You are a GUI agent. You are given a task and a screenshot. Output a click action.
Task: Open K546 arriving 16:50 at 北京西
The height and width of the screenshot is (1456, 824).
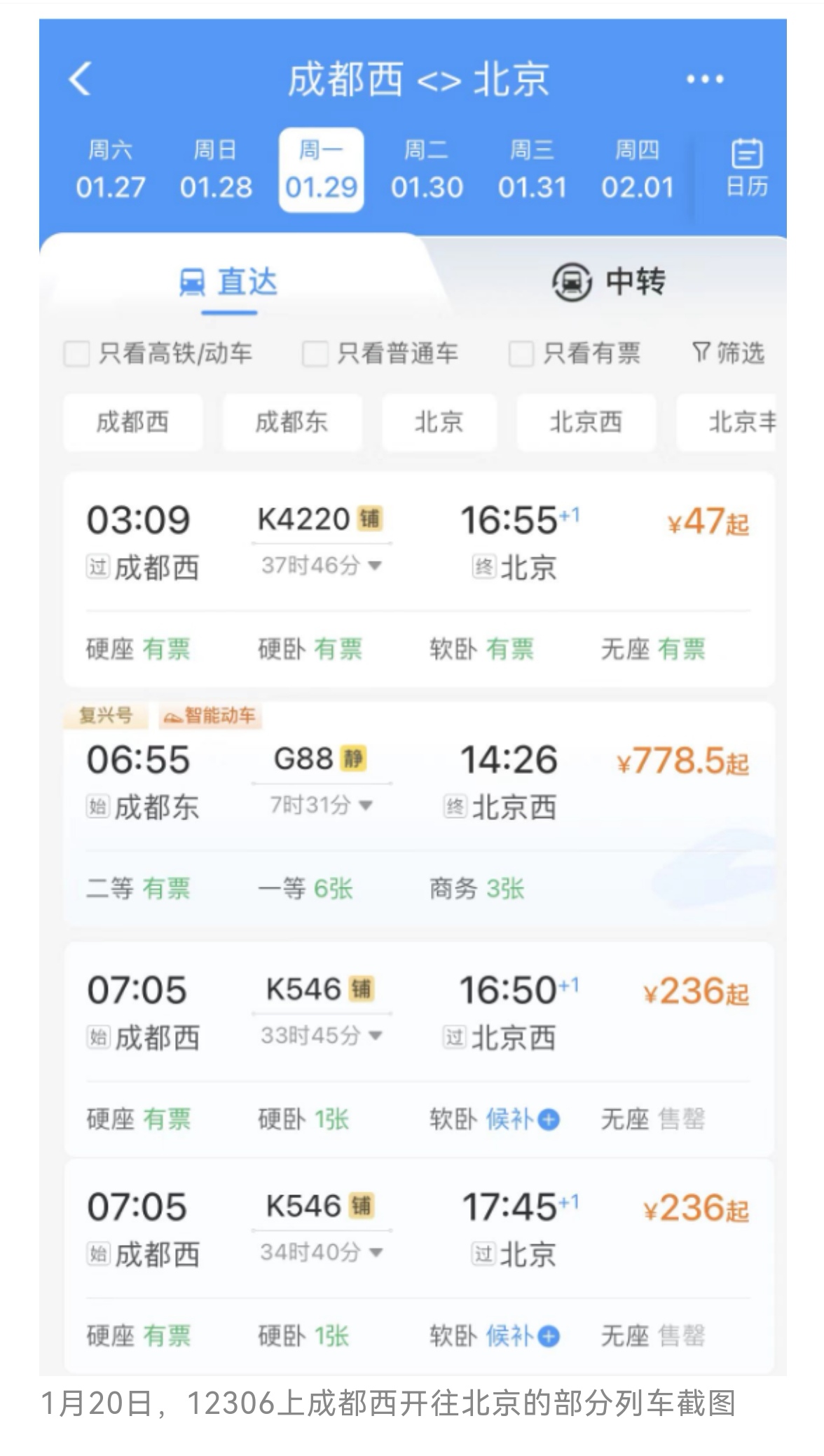pyautogui.click(x=419, y=1049)
